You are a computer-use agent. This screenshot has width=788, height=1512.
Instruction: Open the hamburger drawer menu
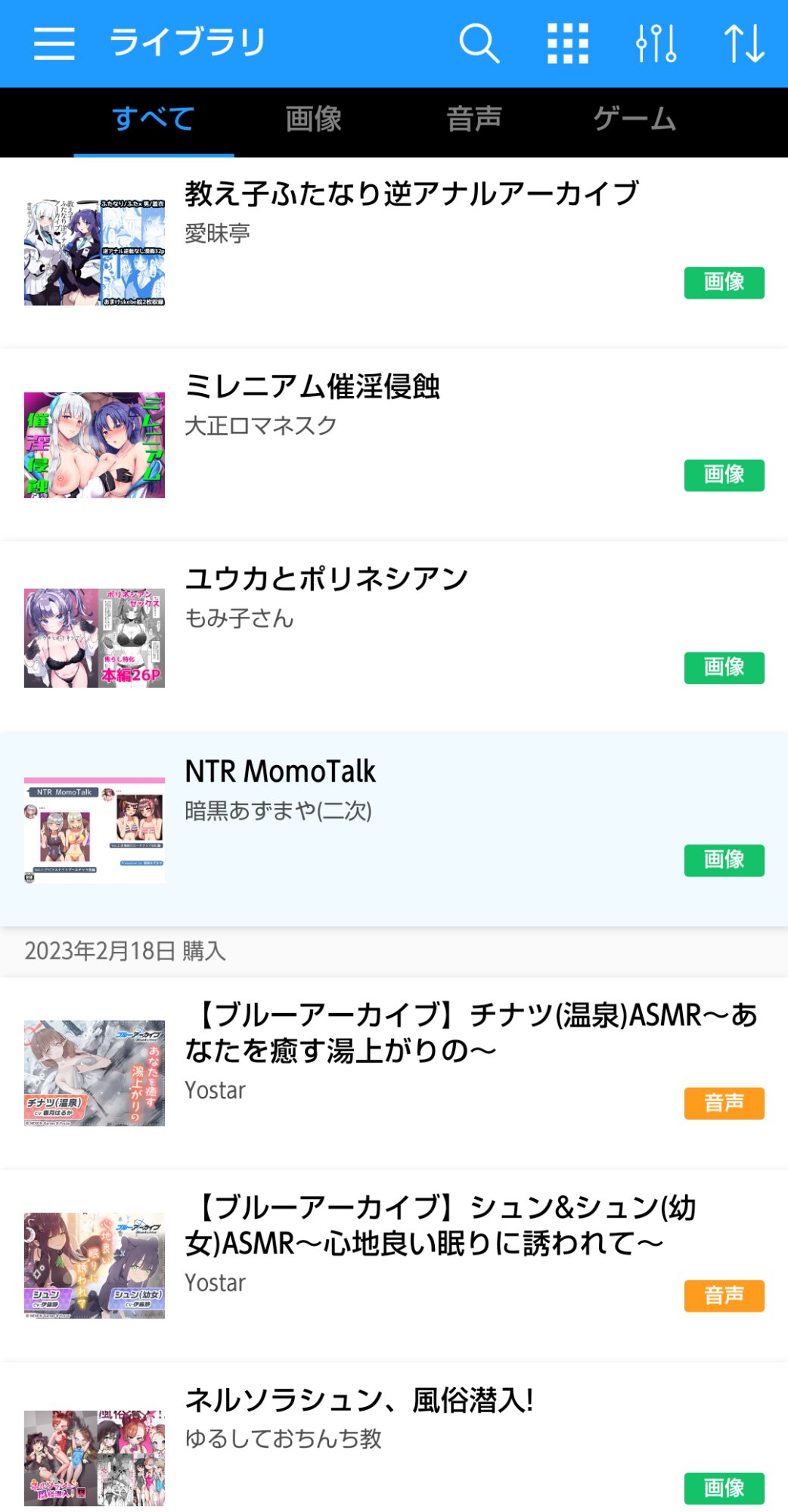click(54, 43)
